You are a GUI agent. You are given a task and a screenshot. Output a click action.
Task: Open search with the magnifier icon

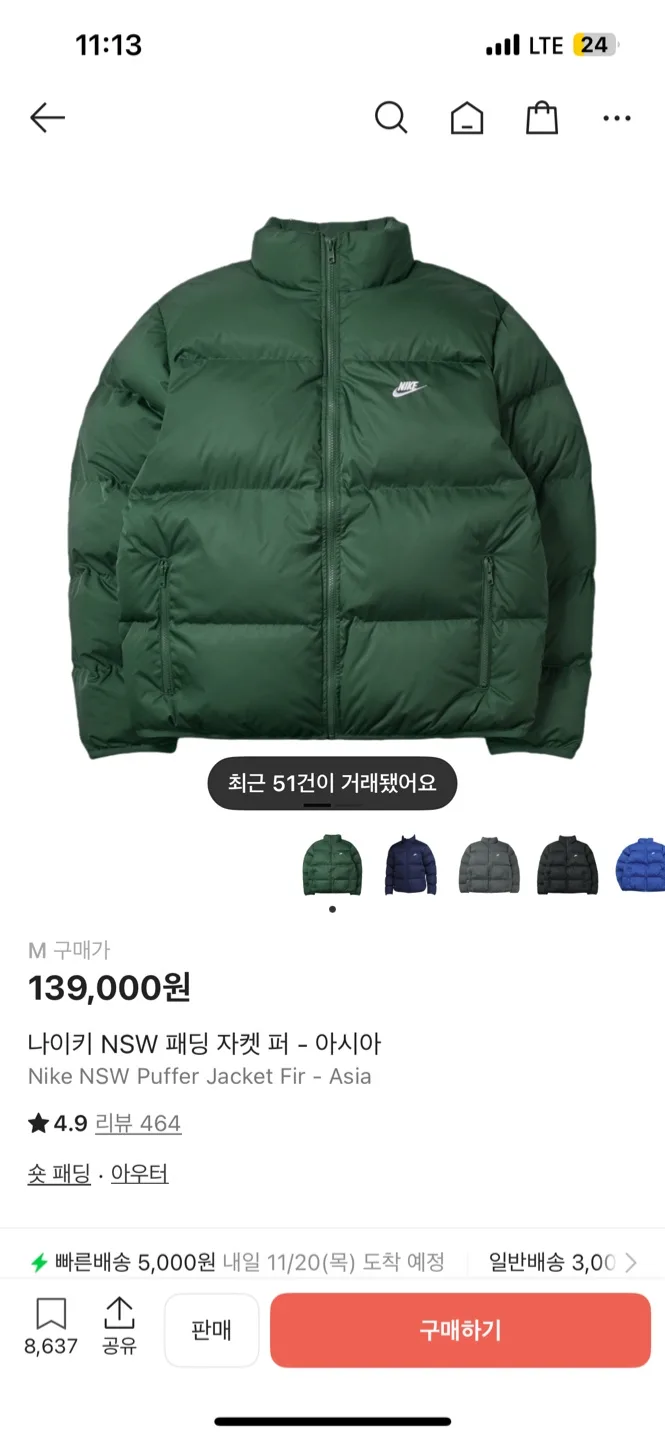[x=391, y=118]
